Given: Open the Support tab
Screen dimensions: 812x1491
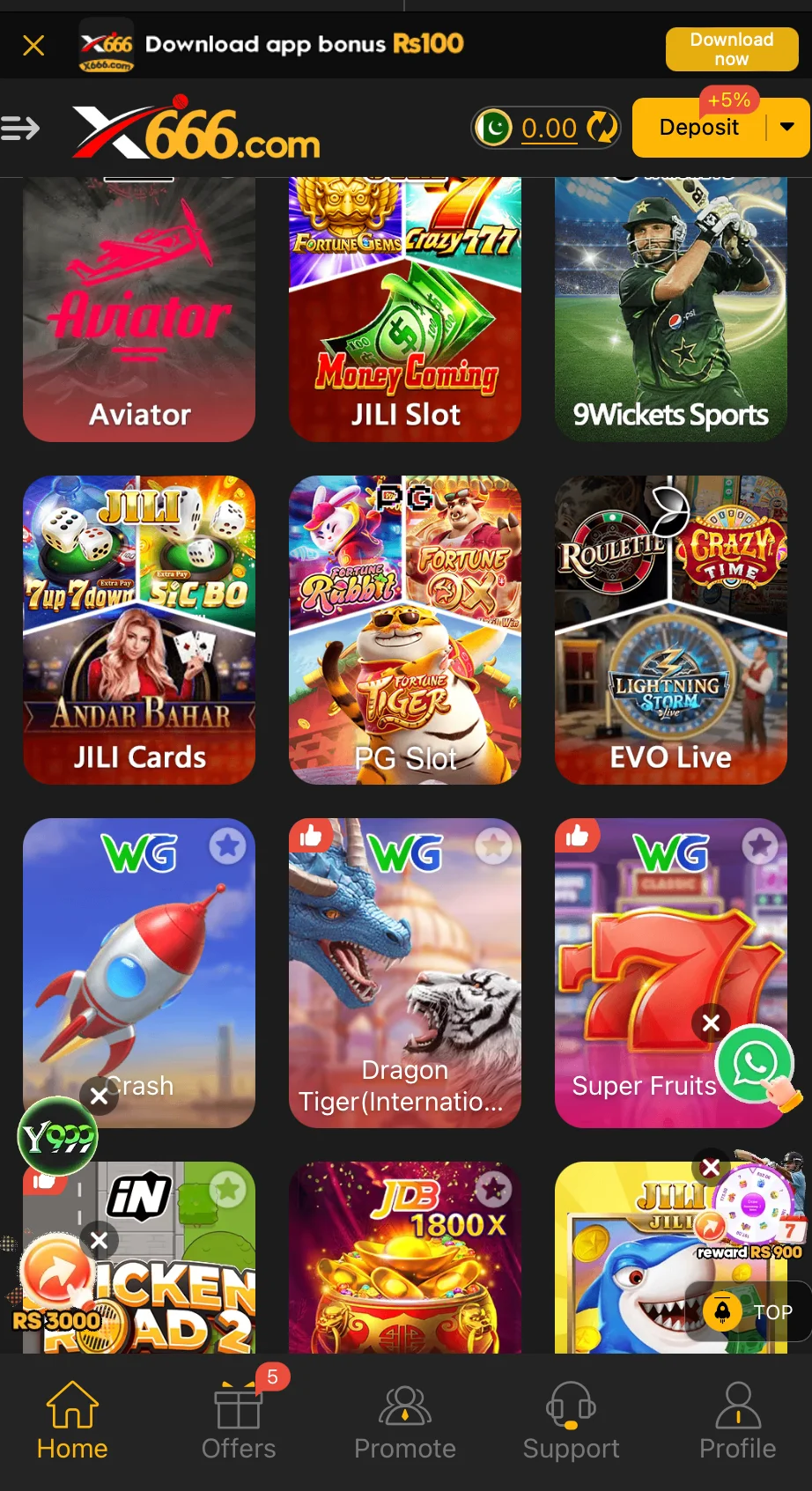Looking at the screenshot, I should pyautogui.click(x=571, y=1420).
